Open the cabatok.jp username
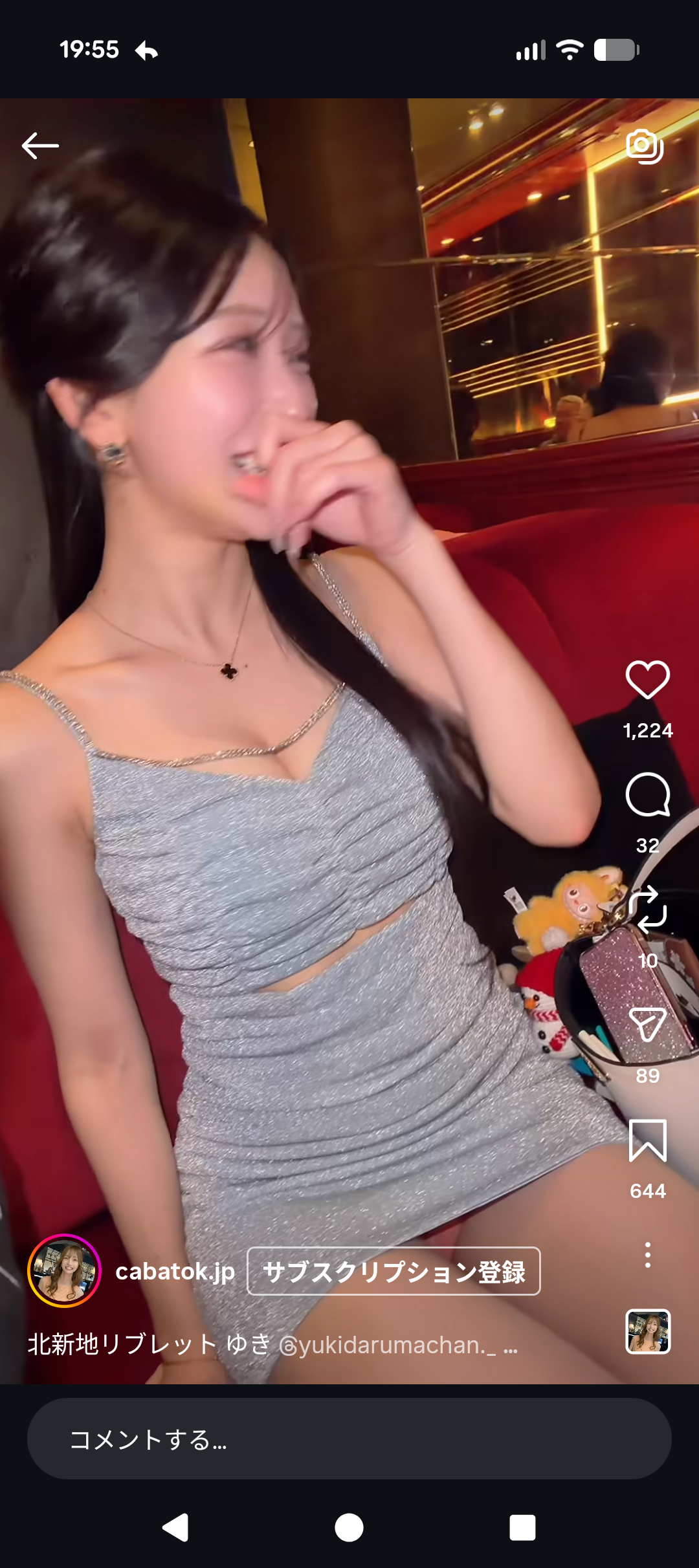Image resolution: width=699 pixels, height=1568 pixels. tap(175, 1272)
